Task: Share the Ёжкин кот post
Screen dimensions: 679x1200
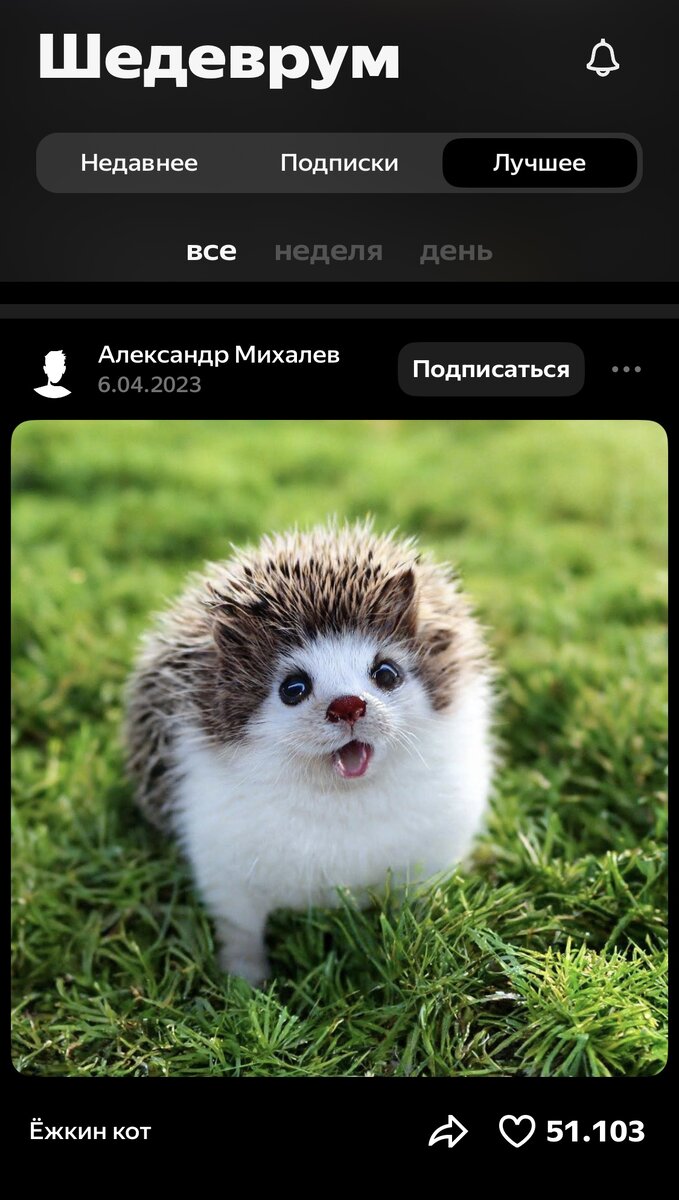Action: pyautogui.click(x=447, y=1132)
